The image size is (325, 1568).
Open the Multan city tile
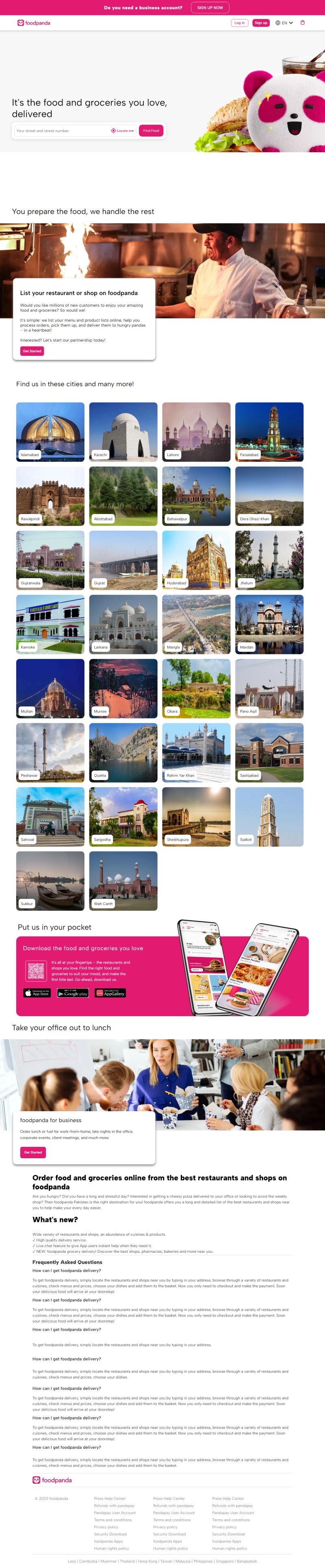coord(50,688)
